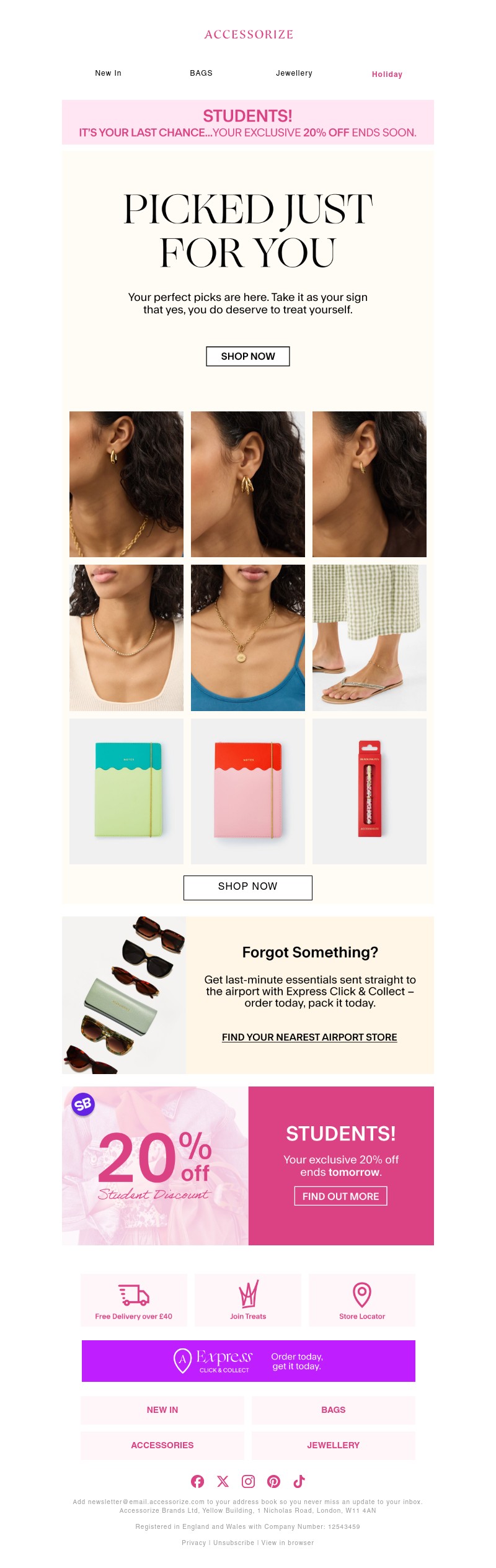
Task: Select the ACCESSORIES footer button
Action: (162, 1445)
